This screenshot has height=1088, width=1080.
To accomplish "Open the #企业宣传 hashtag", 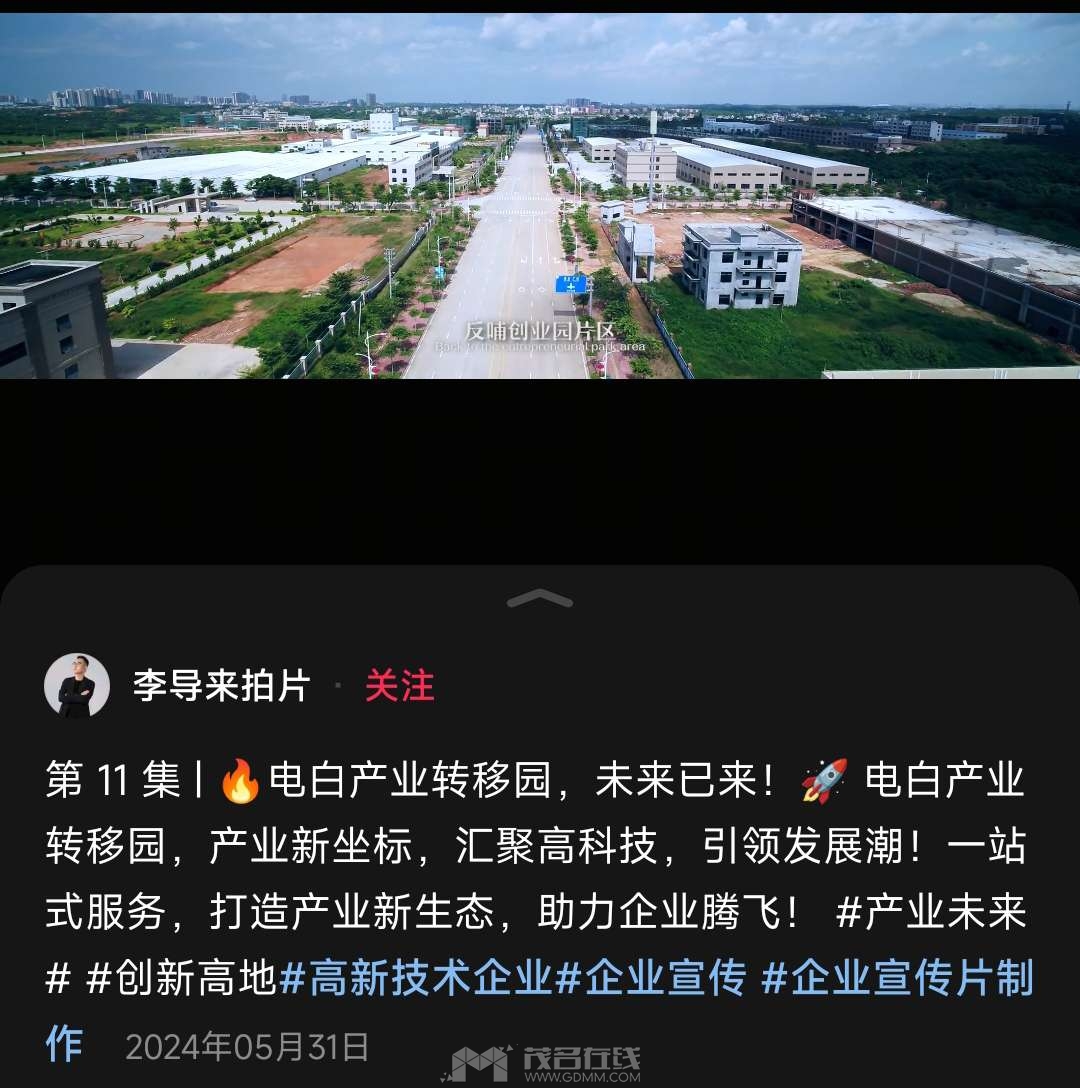I will [651, 978].
